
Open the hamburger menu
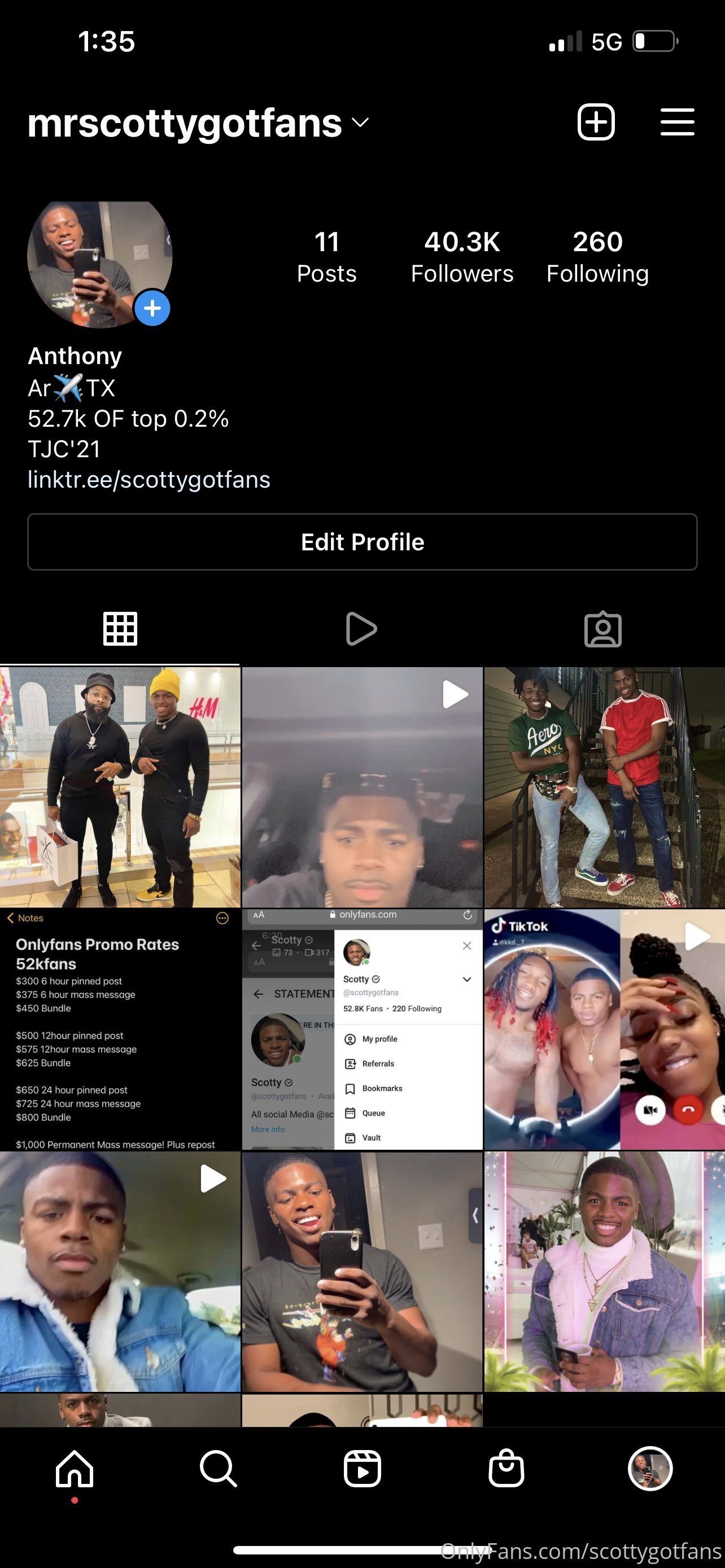click(678, 122)
